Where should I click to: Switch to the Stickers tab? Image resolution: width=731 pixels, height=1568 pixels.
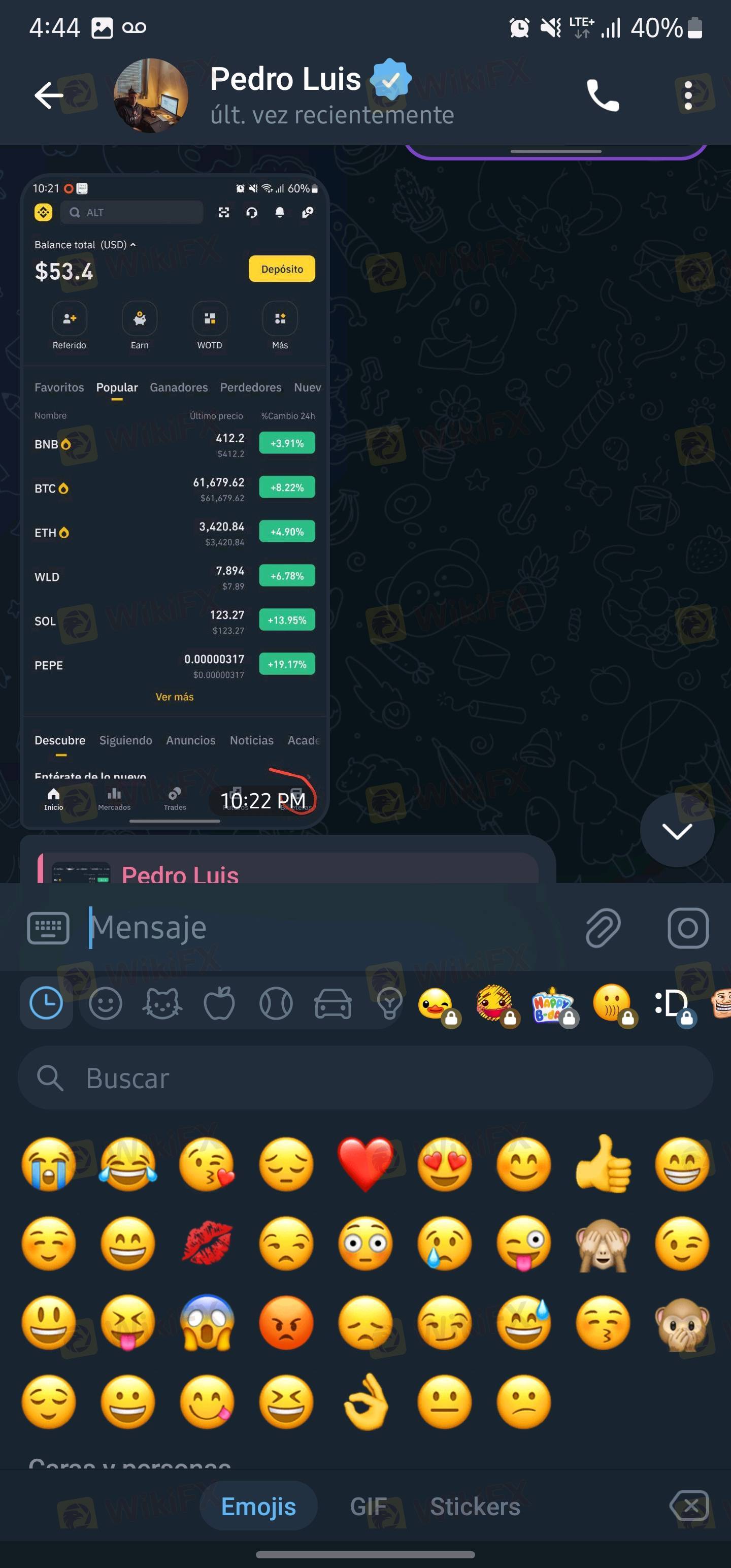pyautogui.click(x=475, y=1507)
